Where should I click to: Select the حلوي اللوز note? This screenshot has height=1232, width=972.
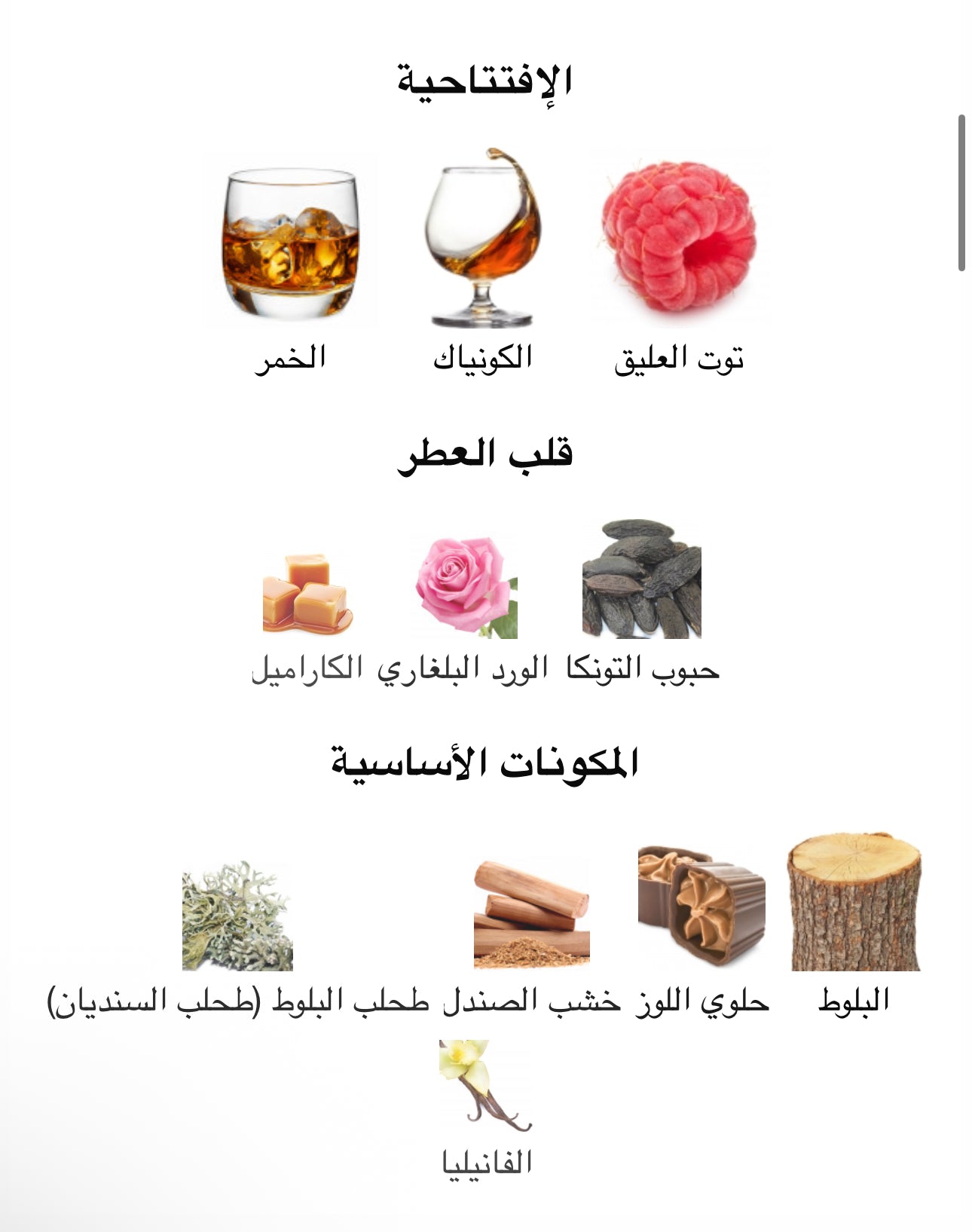701,906
